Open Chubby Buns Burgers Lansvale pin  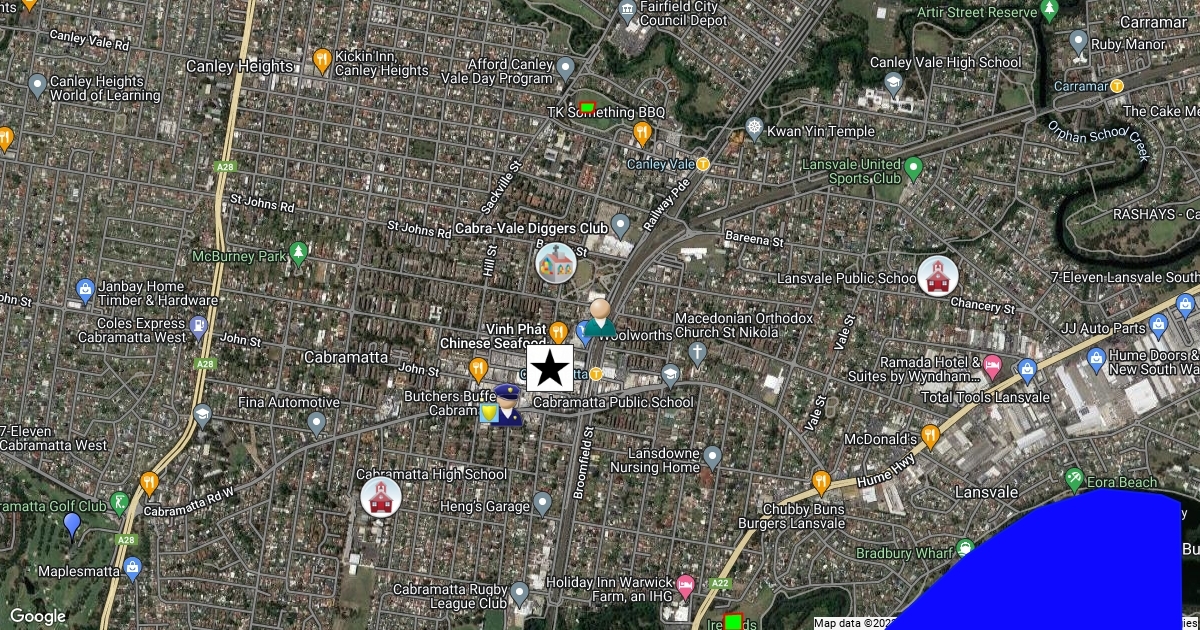pos(821,482)
